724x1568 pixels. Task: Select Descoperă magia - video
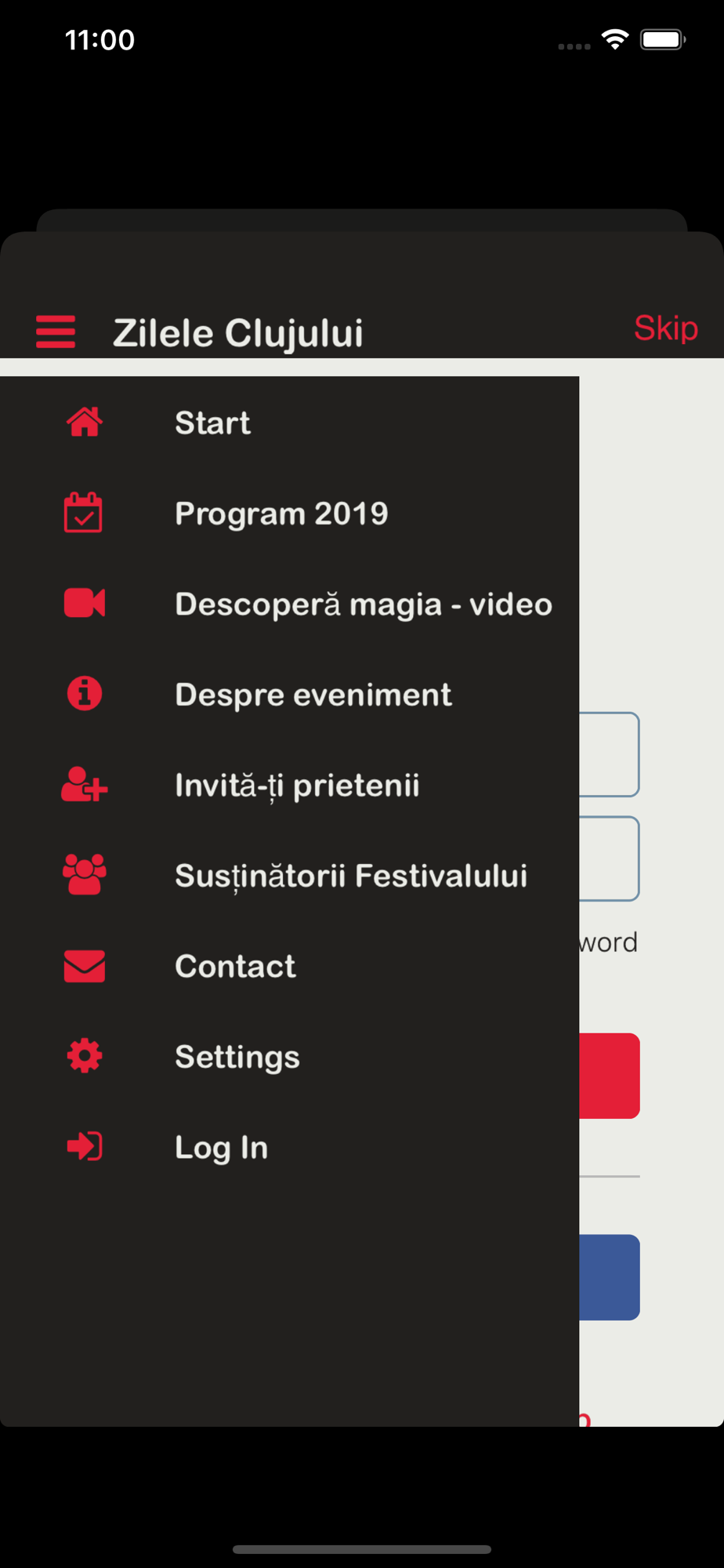(290, 604)
